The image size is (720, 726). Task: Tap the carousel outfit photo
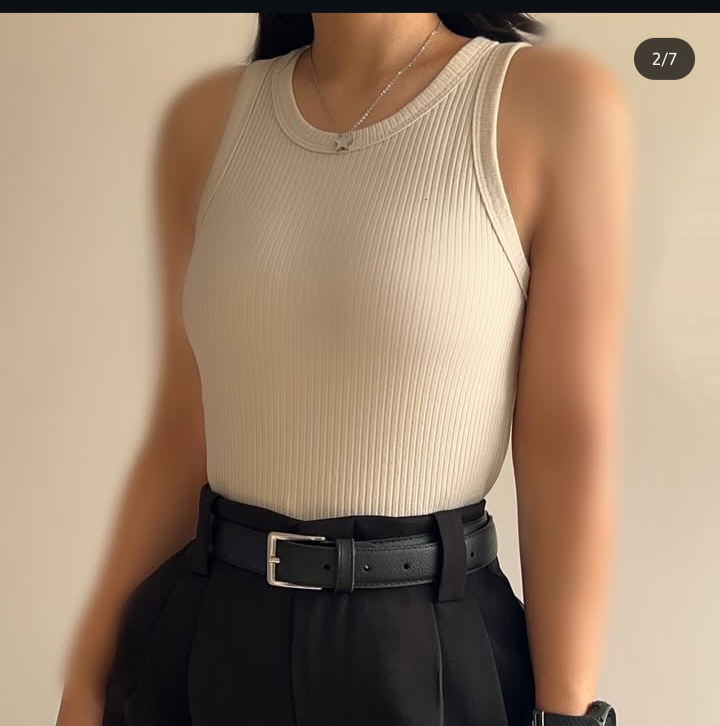click(x=360, y=370)
